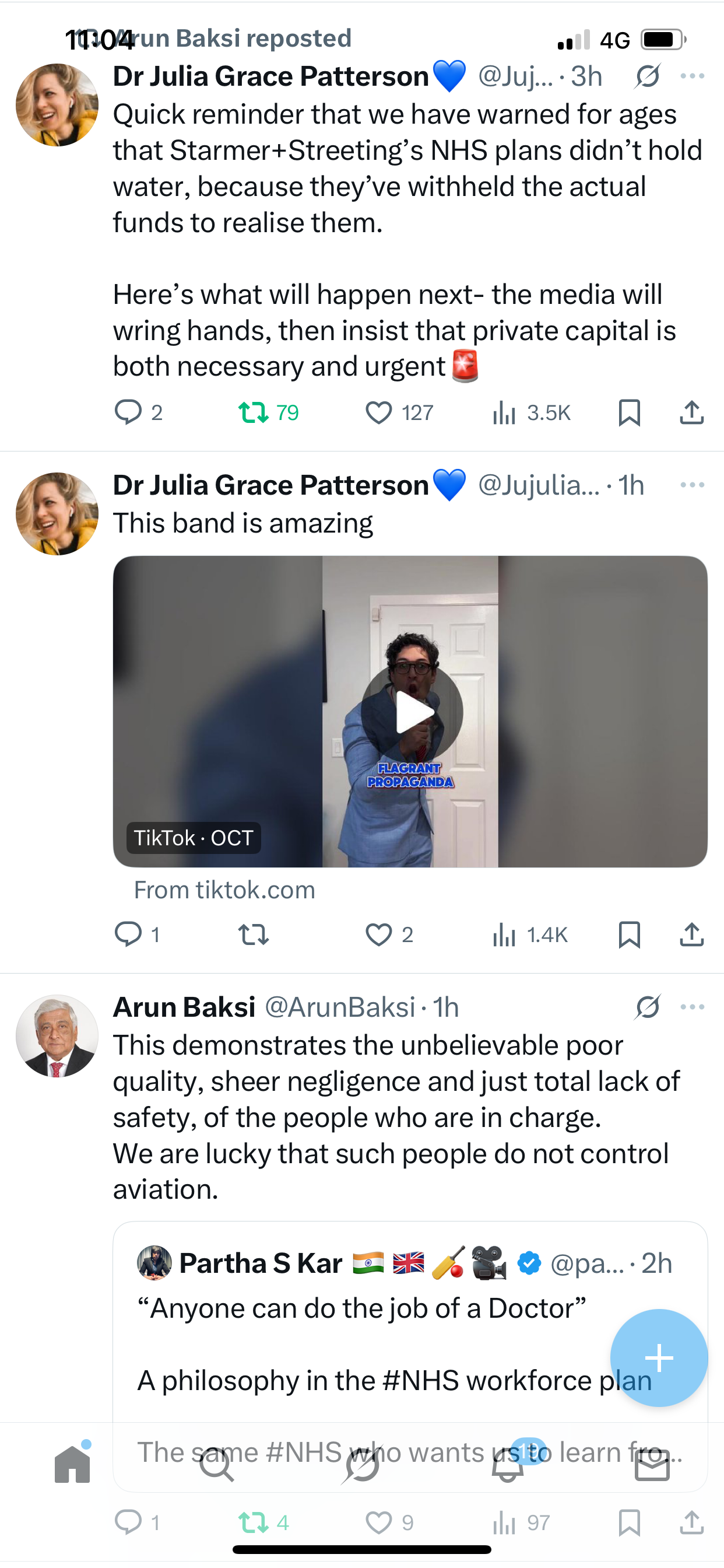This screenshot has width=724, height=1568.
Task: Like the 'This band is amazing' post
Action: tap(378, 935)
